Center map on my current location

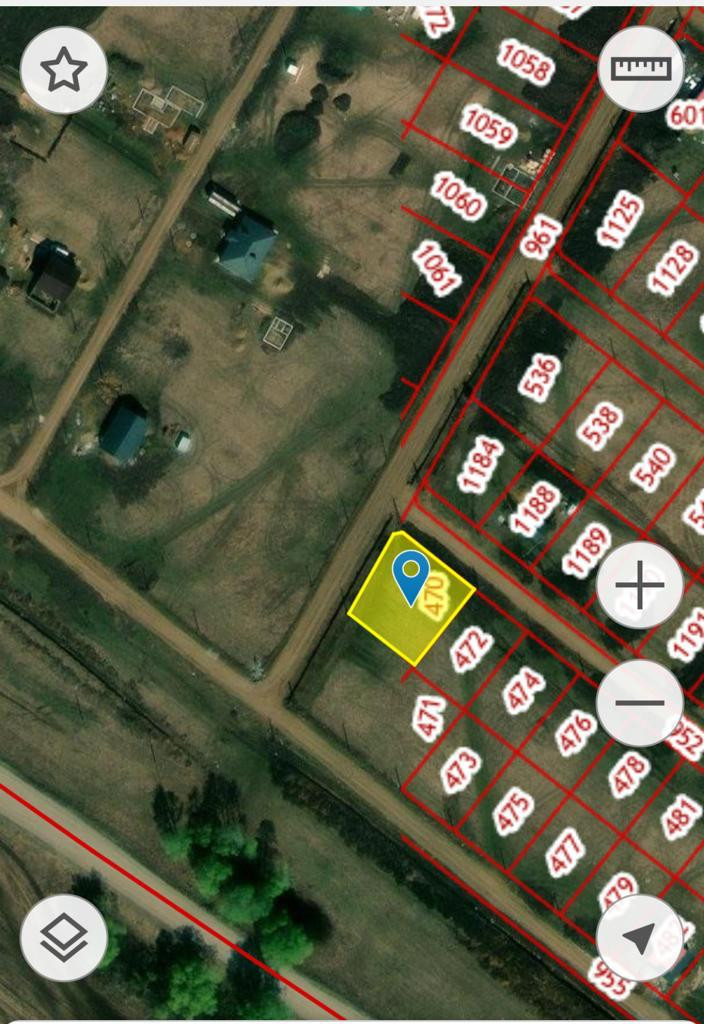640,938
